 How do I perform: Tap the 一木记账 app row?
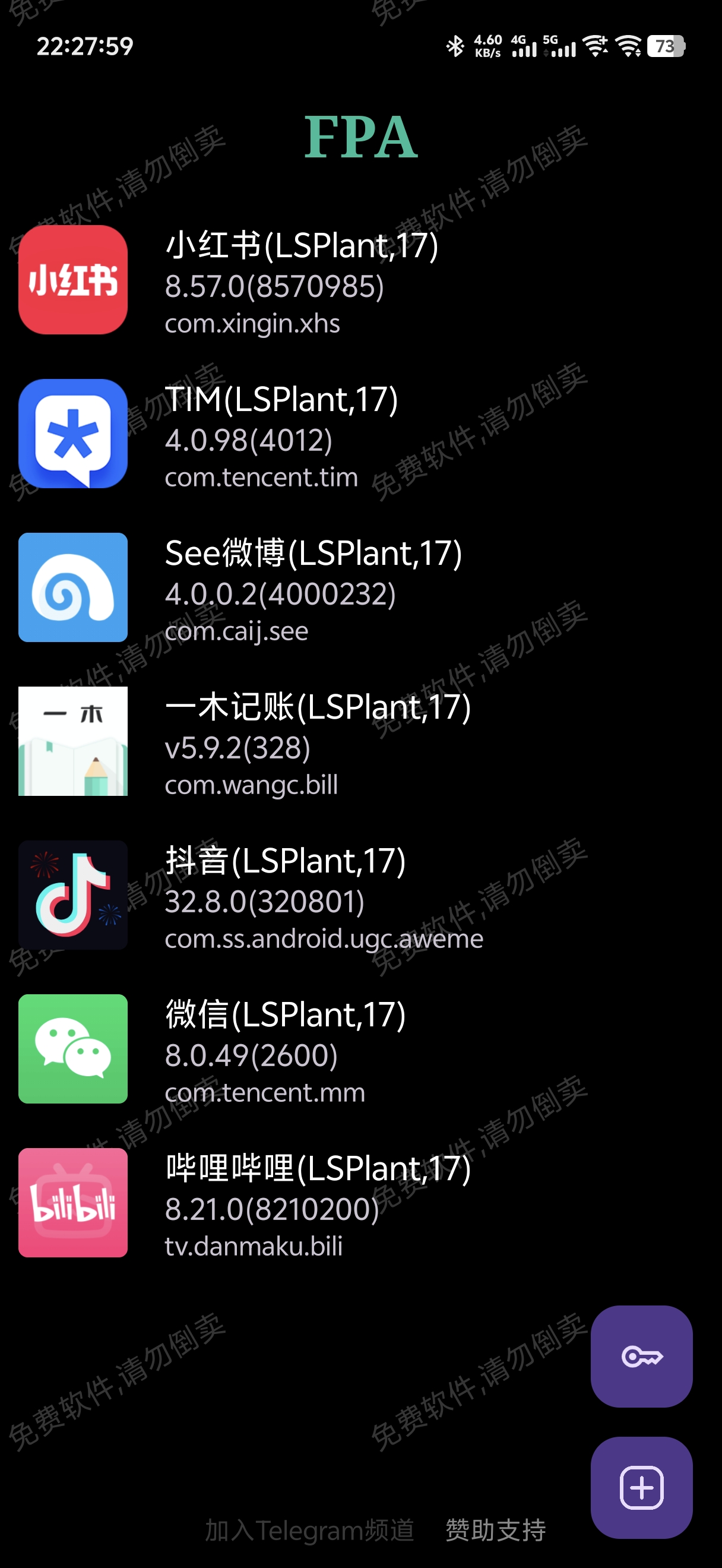360,741
